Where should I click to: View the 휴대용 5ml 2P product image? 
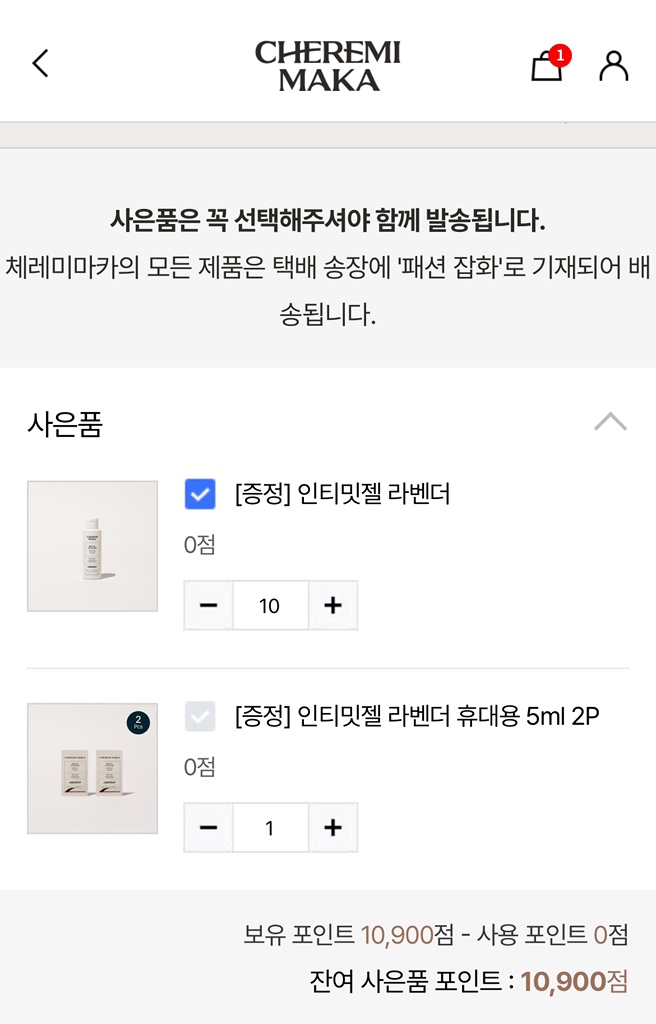click(92, 768)
